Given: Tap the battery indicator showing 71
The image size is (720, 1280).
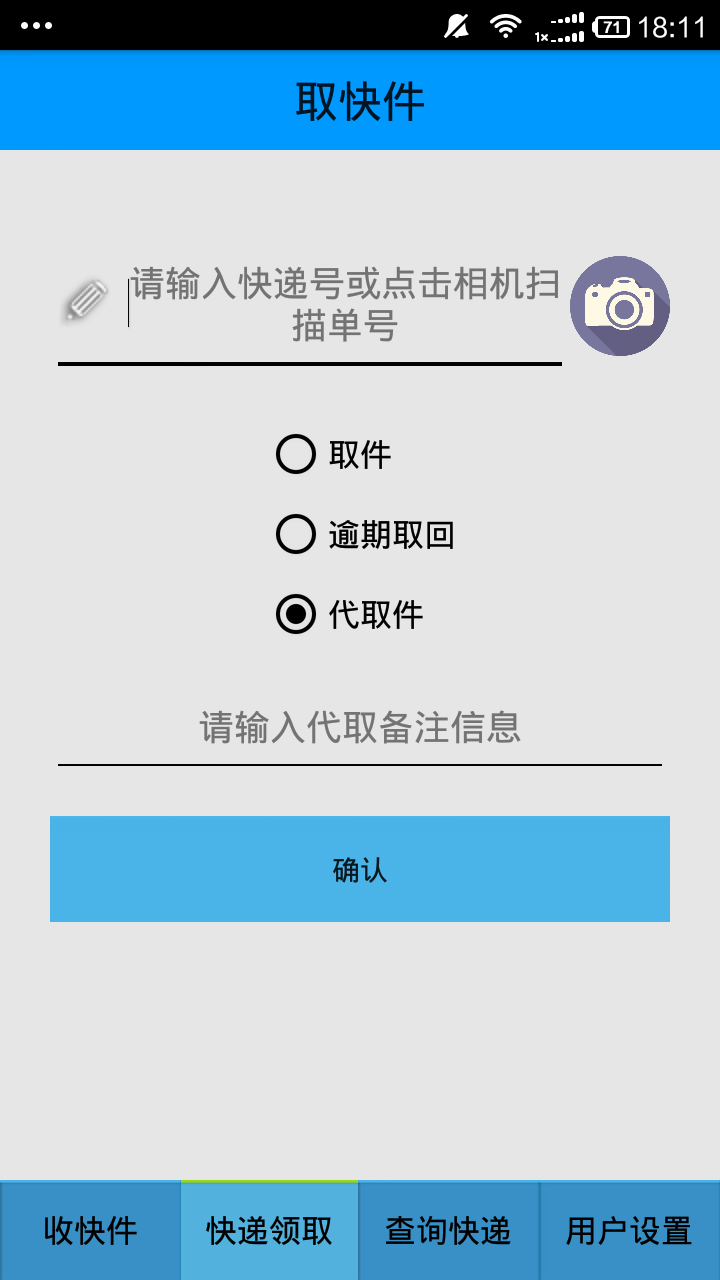Looking at the screenshot, I should pyautogui.click(x=613, y=26).
